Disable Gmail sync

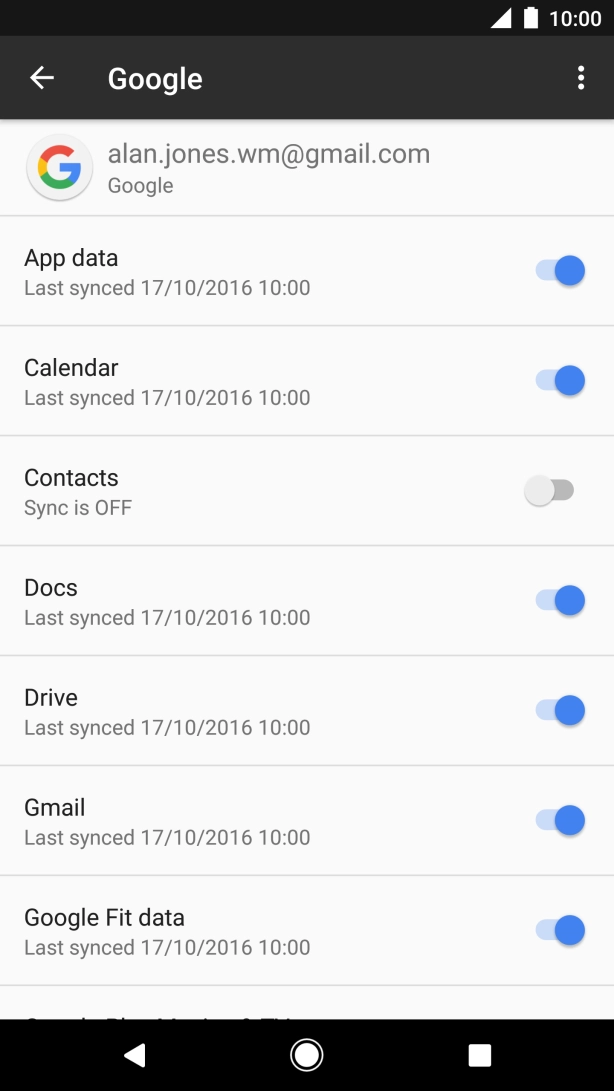tap(559, 821)
